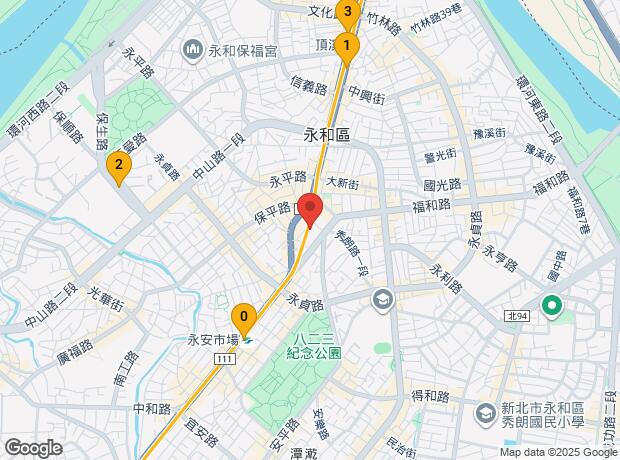The image size is (620, 460).
Task: Open the orange marker numbered 2
Action: coord(119,167)
